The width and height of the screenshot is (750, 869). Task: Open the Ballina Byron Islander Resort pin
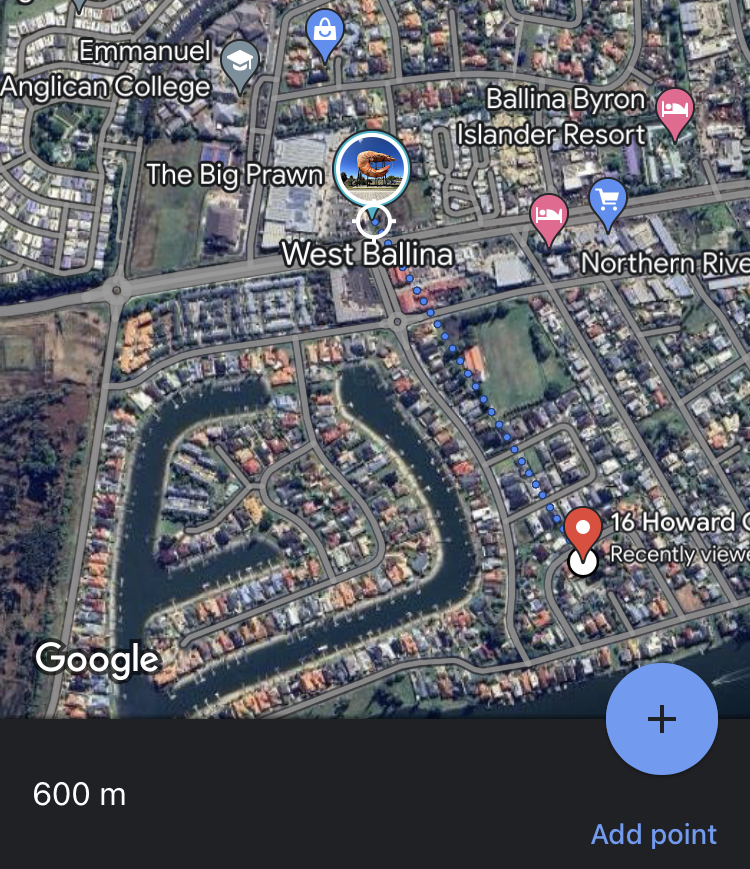[675, 110]
